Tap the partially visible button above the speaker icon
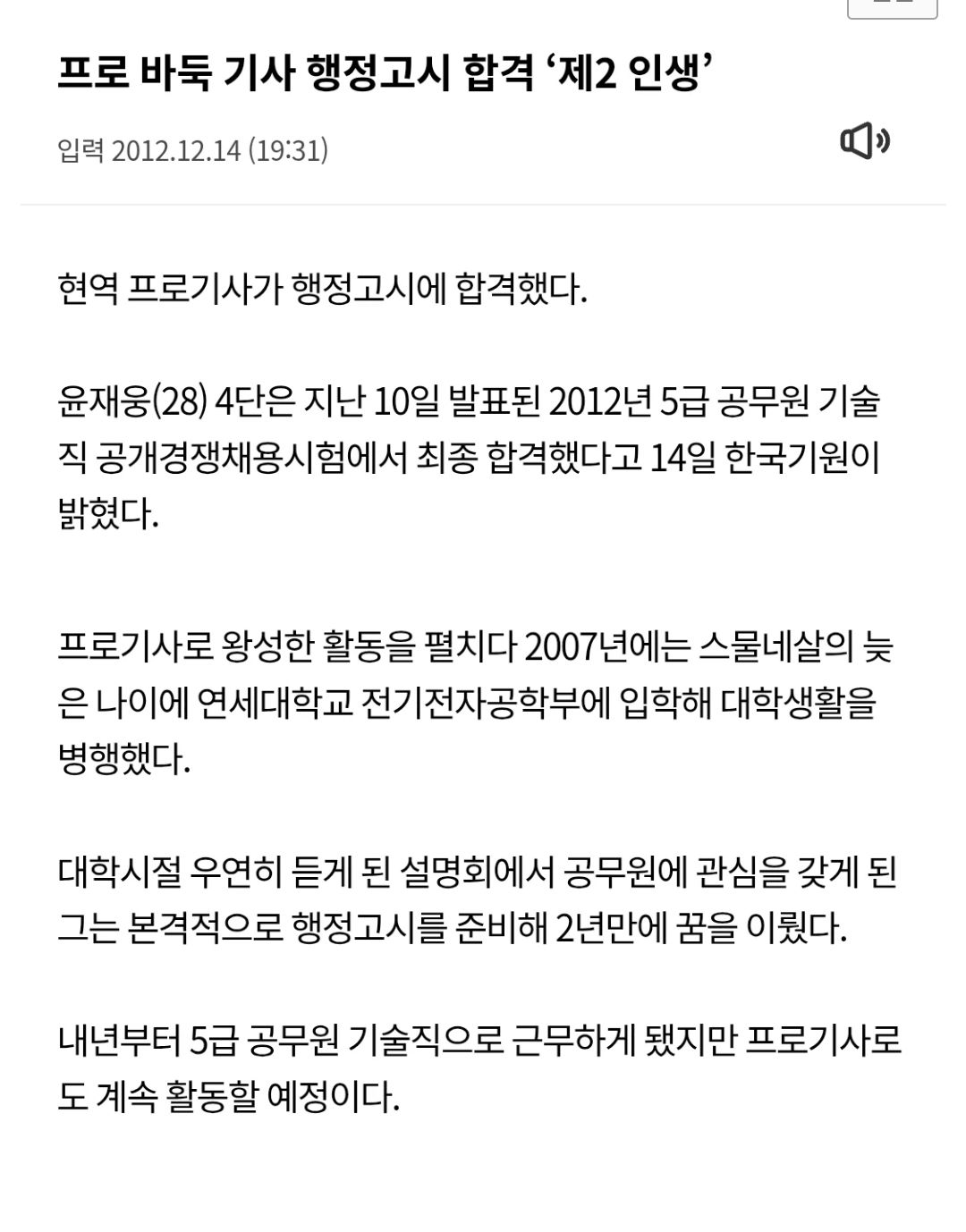The image size is (966, 1232). (892, 8)
